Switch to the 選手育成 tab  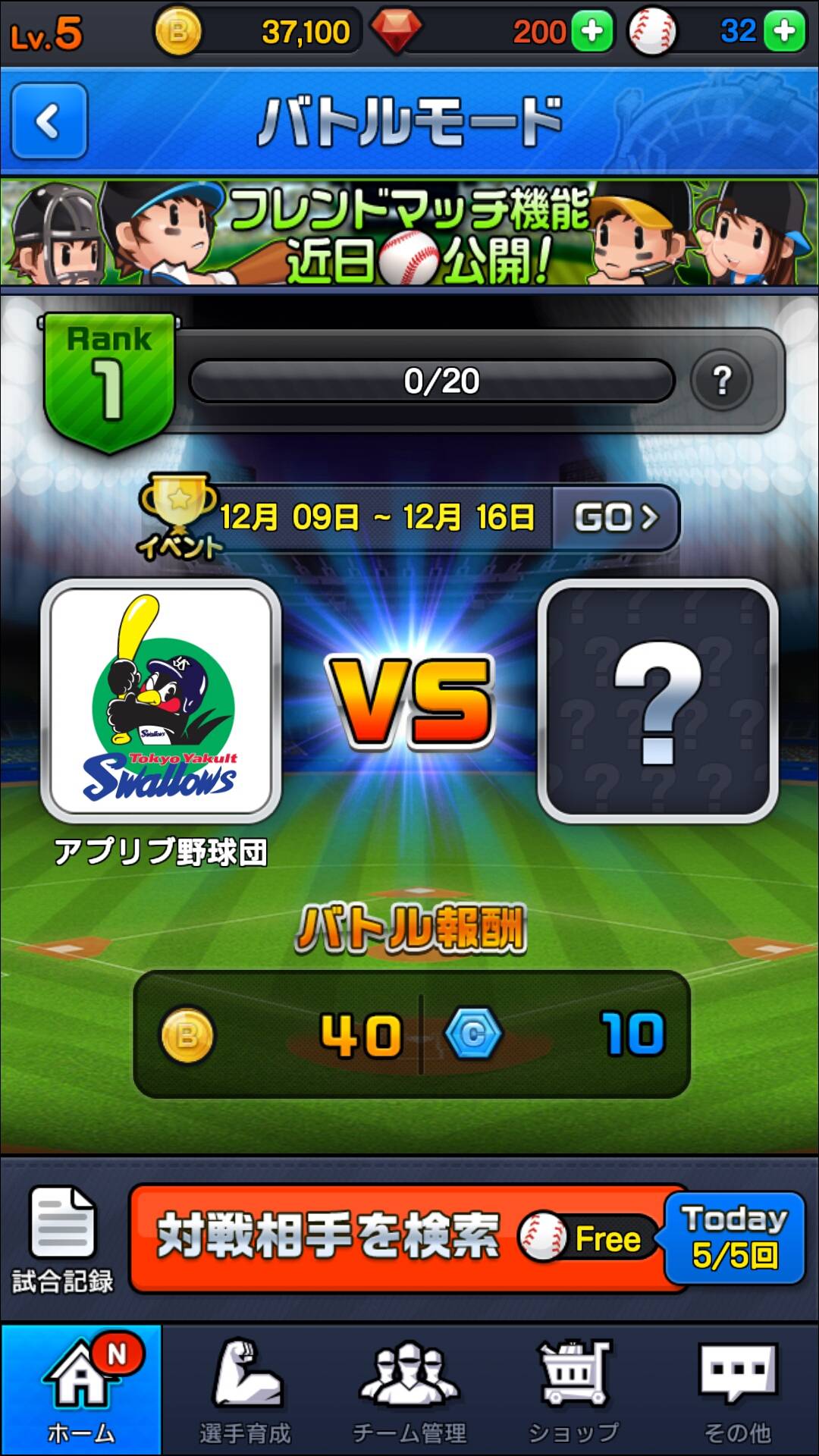coord(245,1390)
